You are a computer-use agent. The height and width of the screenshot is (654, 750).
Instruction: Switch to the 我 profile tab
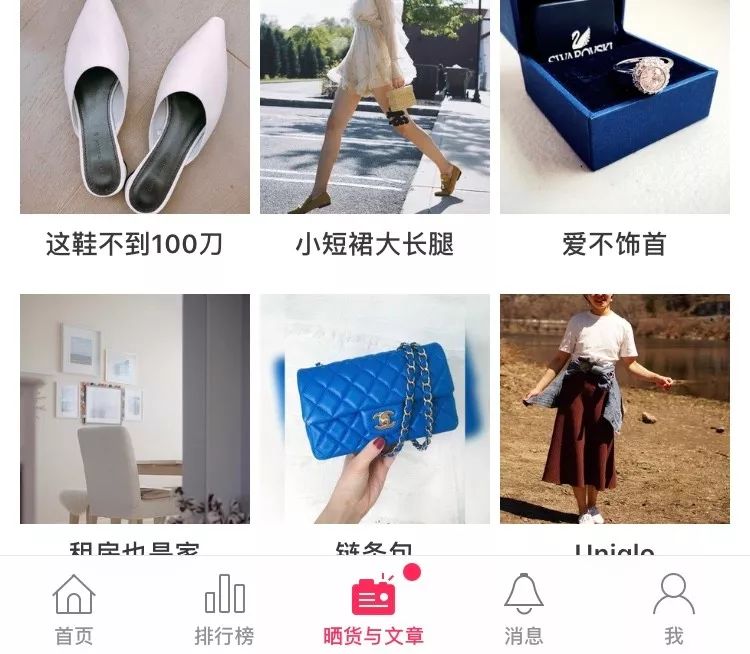tap(674, 608)
